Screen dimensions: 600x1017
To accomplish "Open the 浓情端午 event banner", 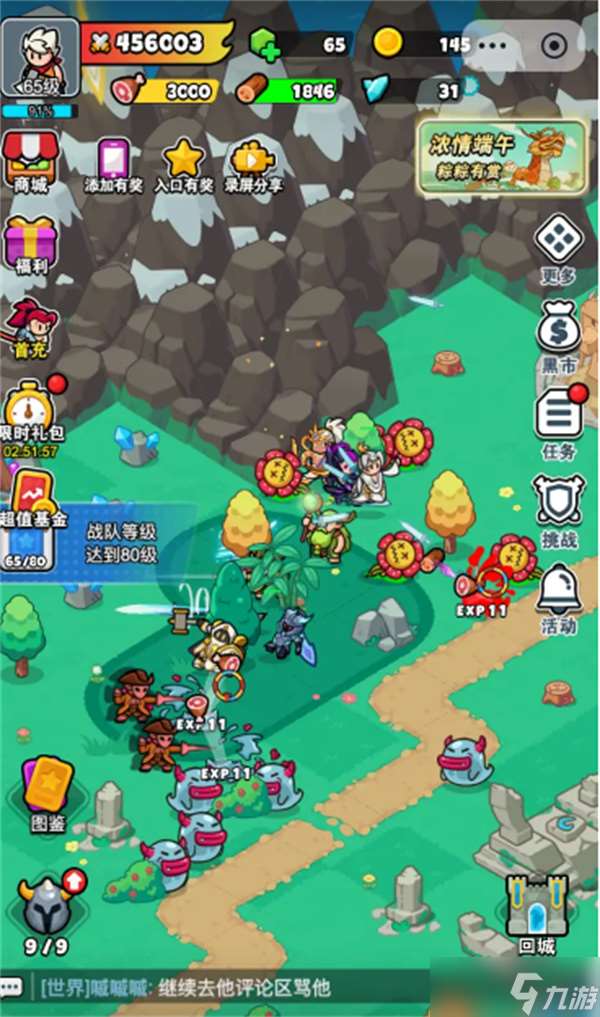I will [501, 157].
